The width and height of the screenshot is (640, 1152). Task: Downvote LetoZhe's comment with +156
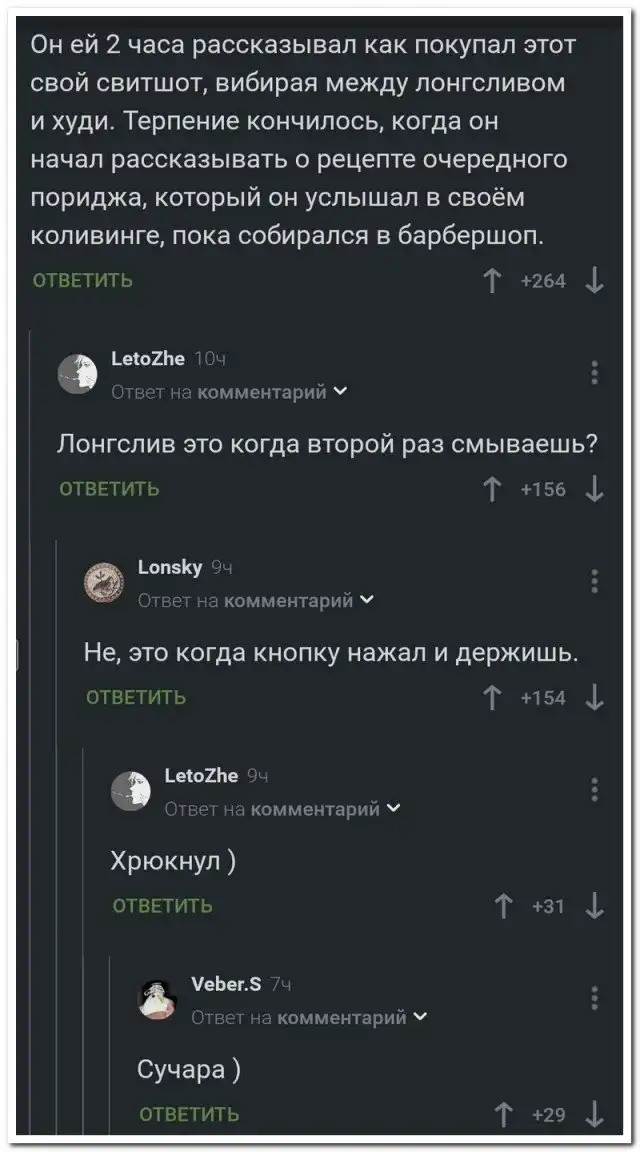(x=594, y=489)
